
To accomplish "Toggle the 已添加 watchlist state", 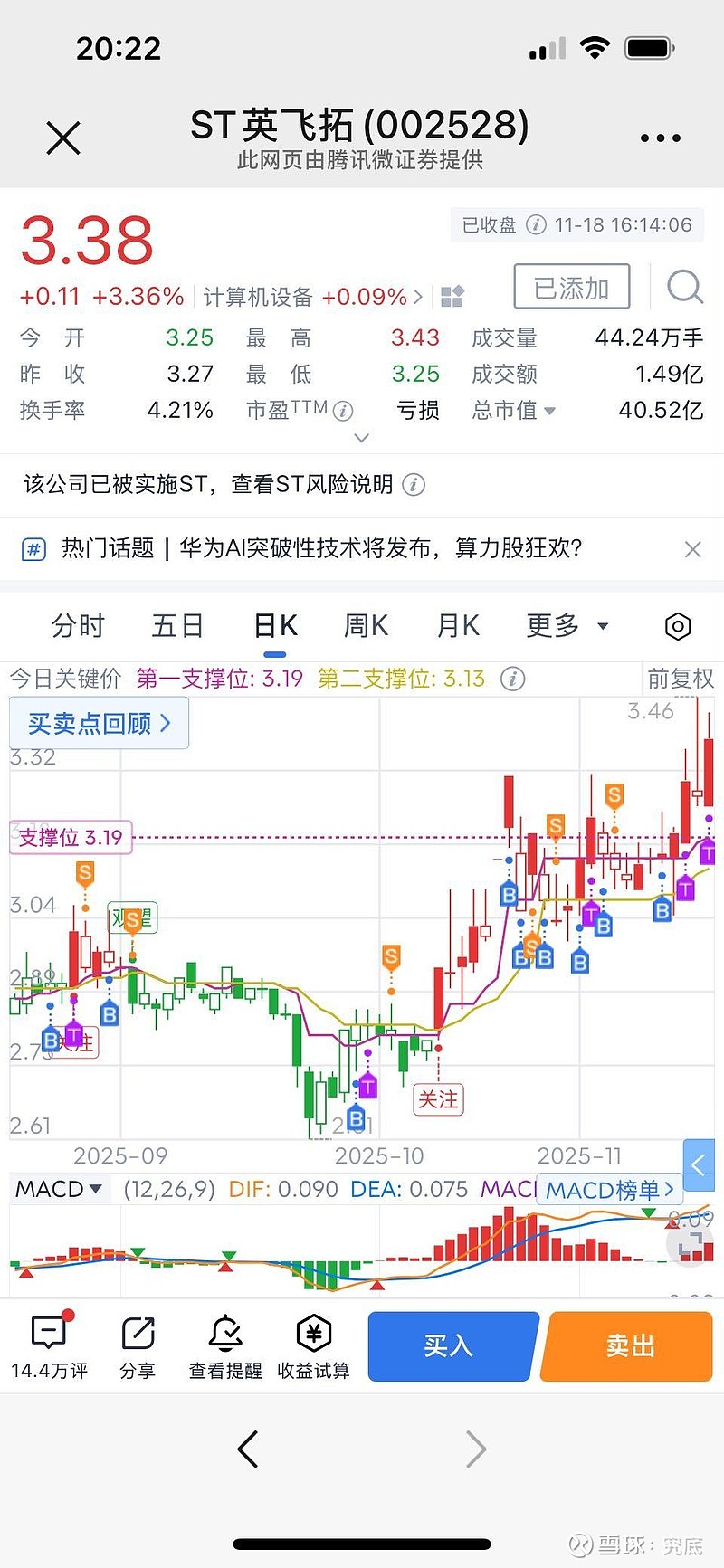I will tap(571, 286).
